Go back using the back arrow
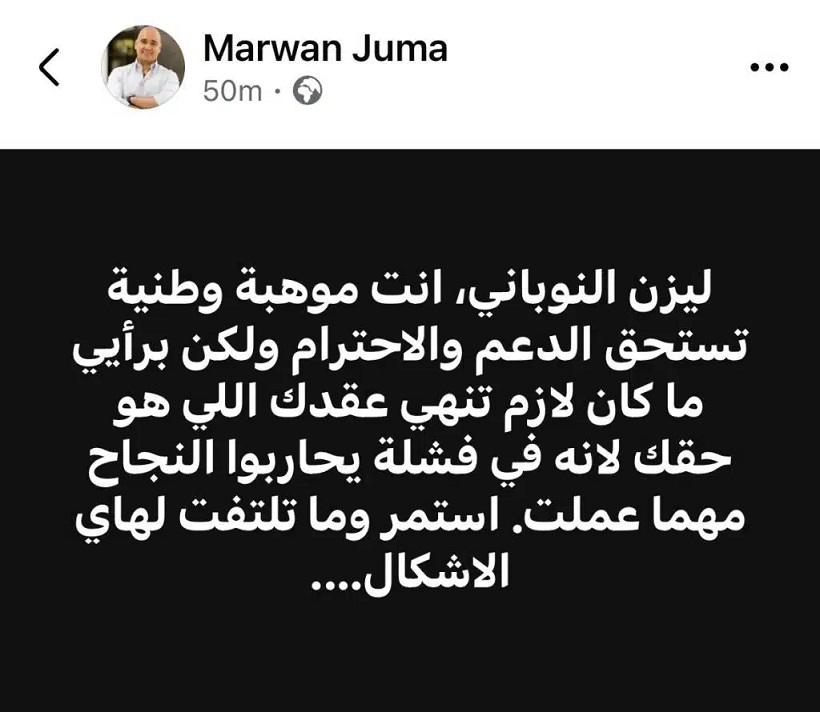The image size is (820, 712). coord(49,67)
